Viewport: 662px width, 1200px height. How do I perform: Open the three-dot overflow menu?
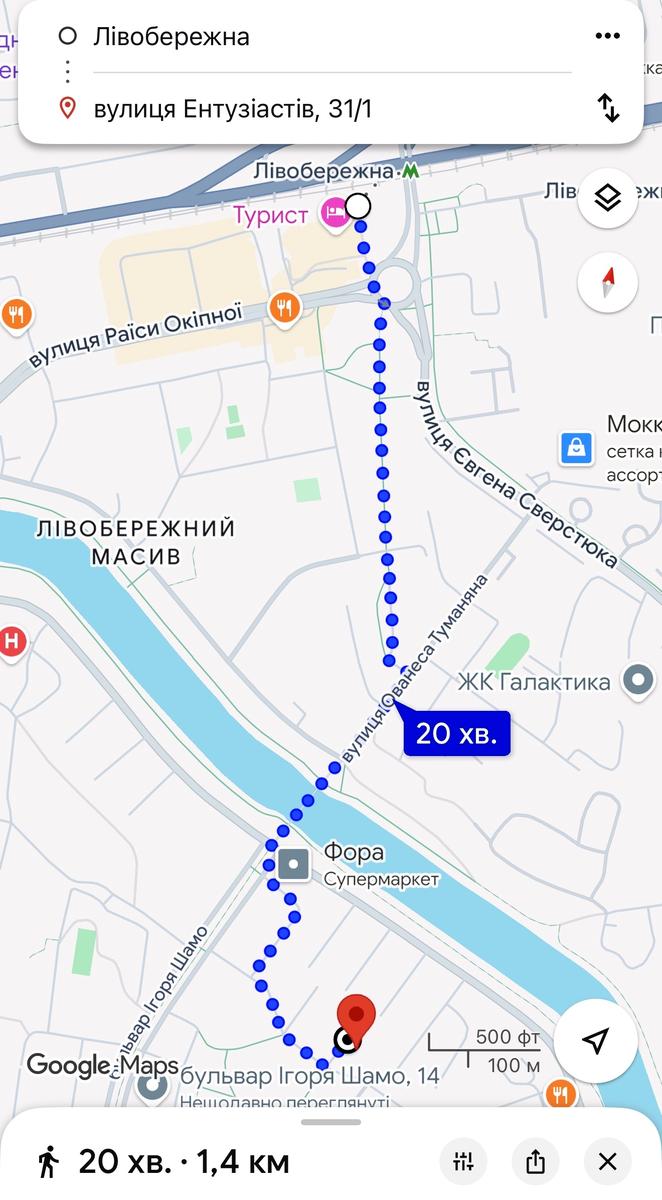tap(607, 37)
